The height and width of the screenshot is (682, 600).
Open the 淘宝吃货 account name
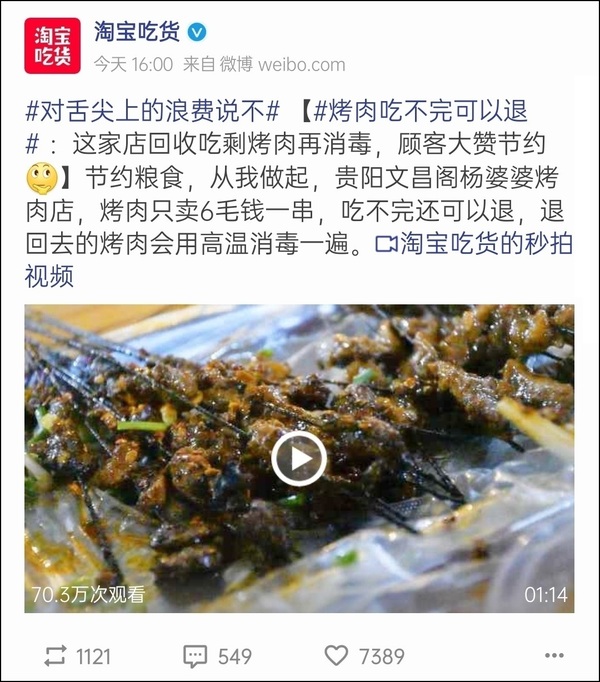pyautogui.click(x=138, y=32)
